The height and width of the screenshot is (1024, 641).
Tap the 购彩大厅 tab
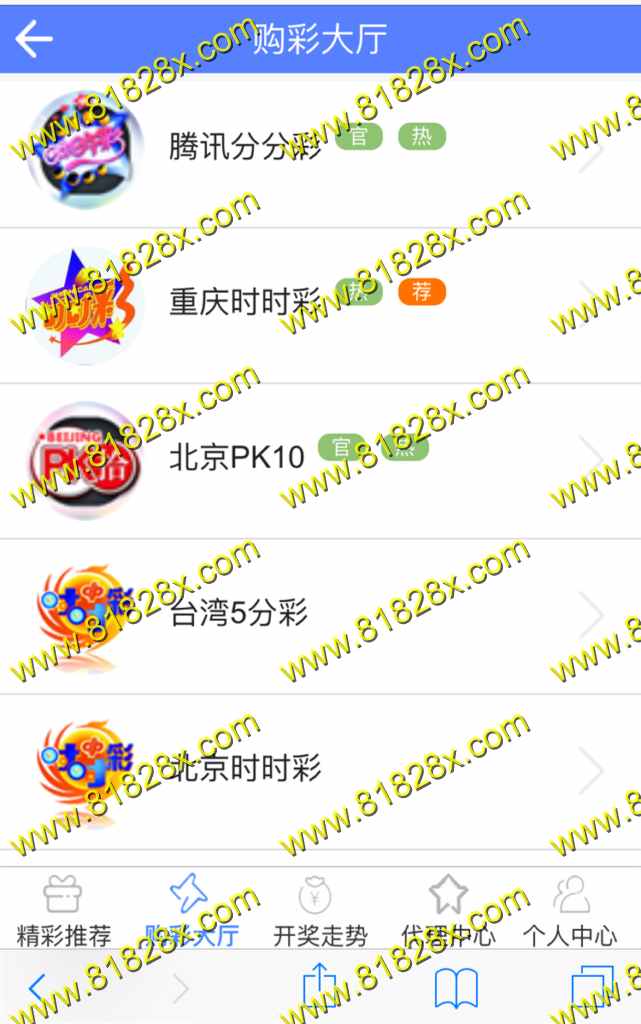point(191,912)
